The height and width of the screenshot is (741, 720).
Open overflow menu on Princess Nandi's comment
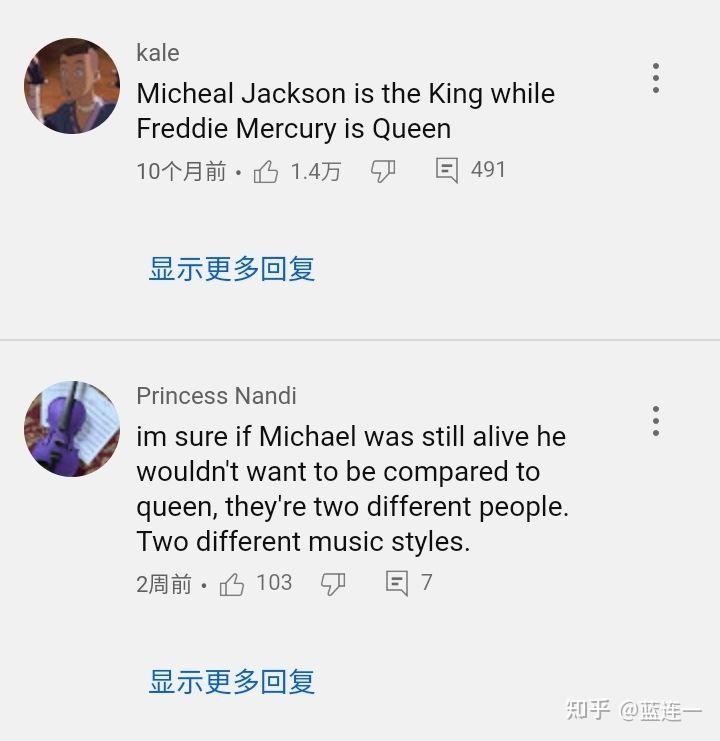point(656,421)
